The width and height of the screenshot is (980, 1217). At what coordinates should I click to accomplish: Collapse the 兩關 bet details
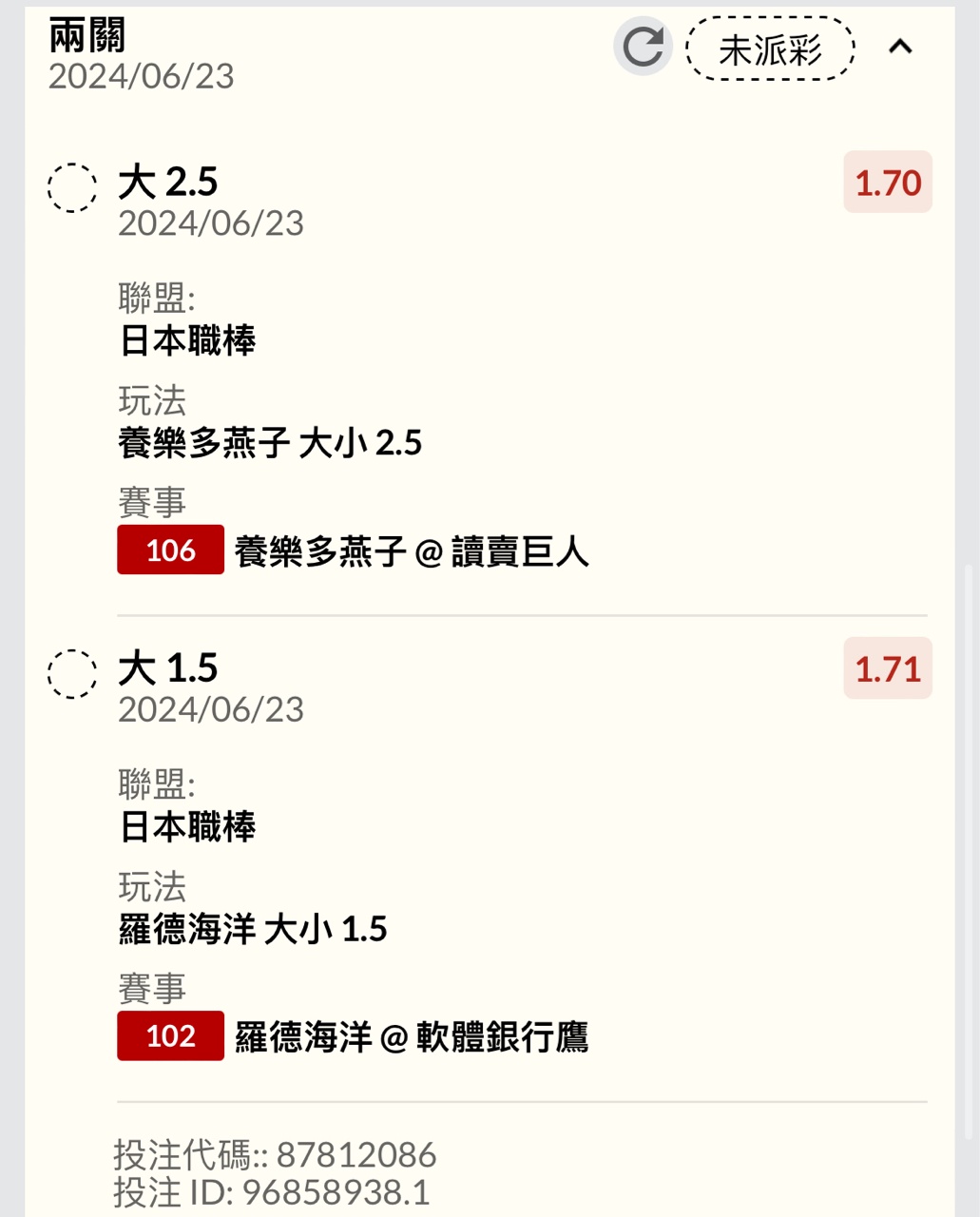(x=900, y=47)
